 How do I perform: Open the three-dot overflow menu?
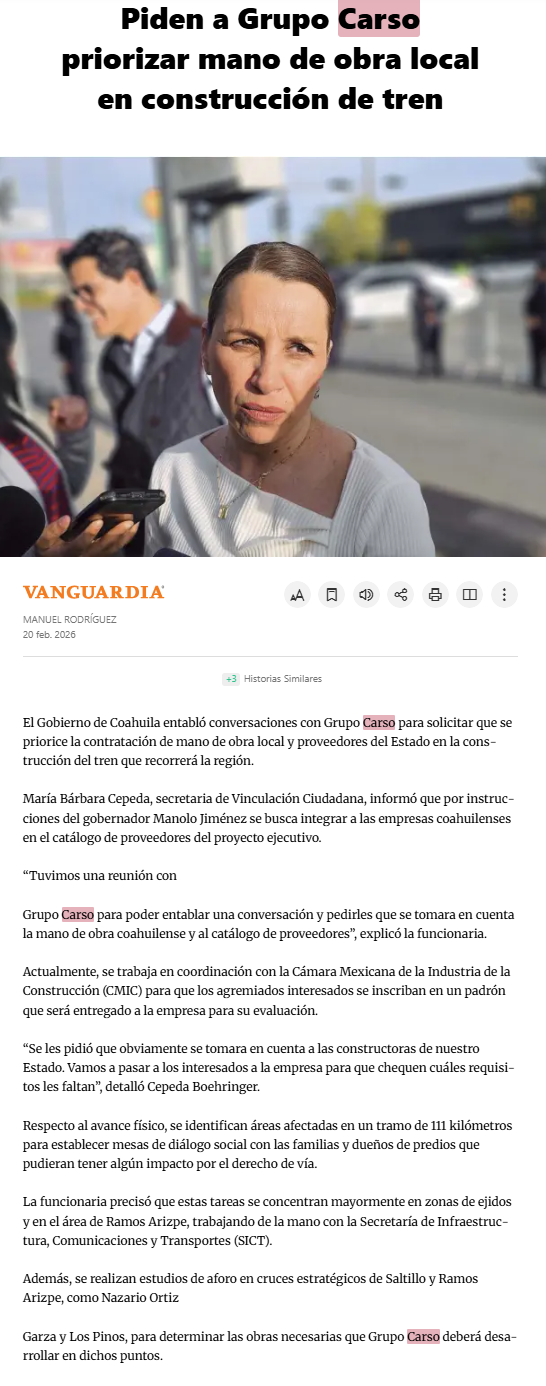(504, 595)
